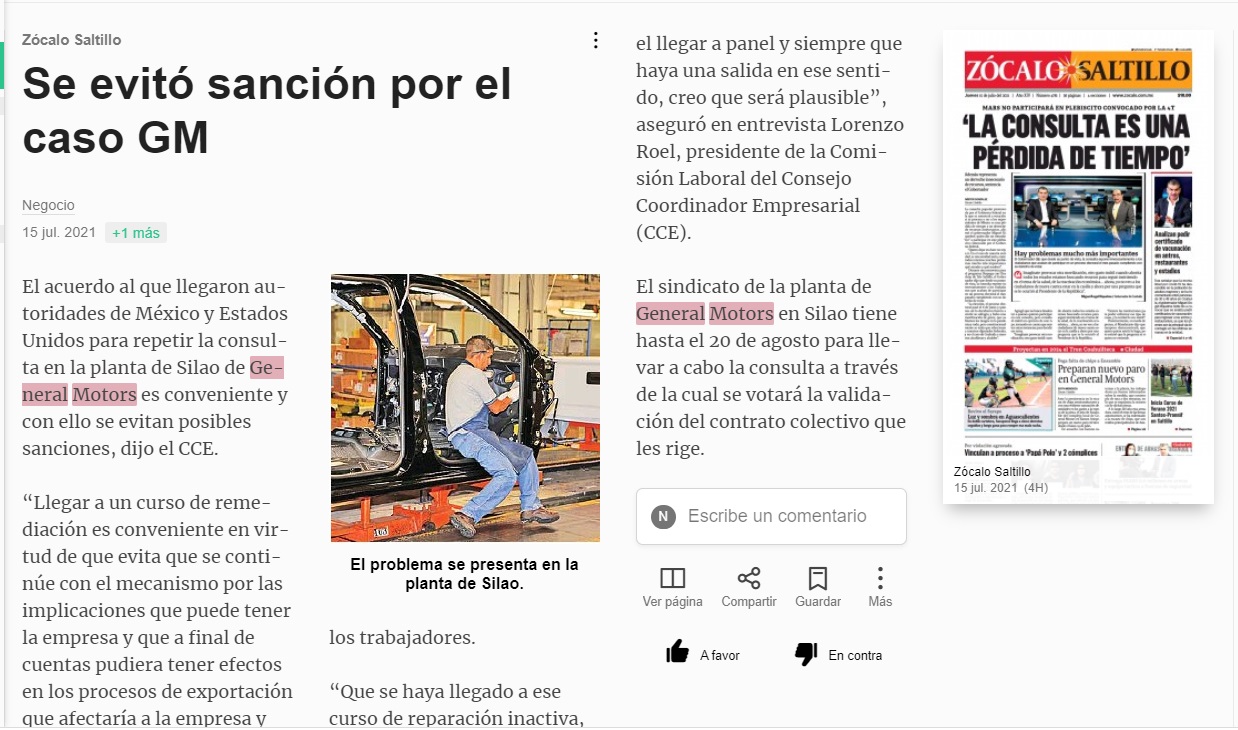The width and height of the screenshot is (1238, 730).
Task: Open the Más options below the comment box
Action: pos(880,588)
